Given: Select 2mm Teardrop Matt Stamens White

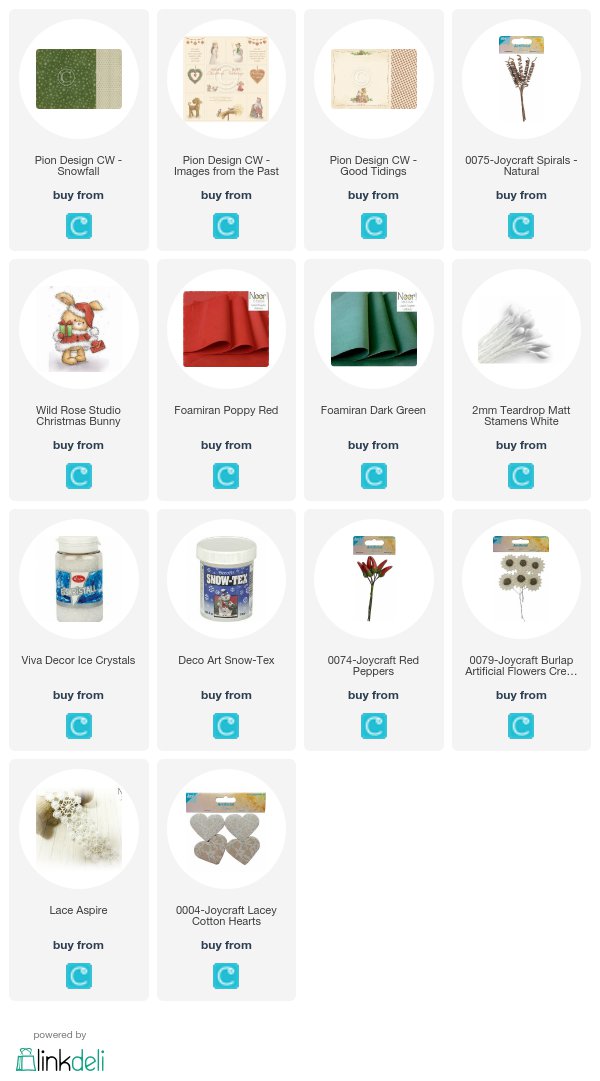Looking at the screenshot, I should [x=521, y=380].
